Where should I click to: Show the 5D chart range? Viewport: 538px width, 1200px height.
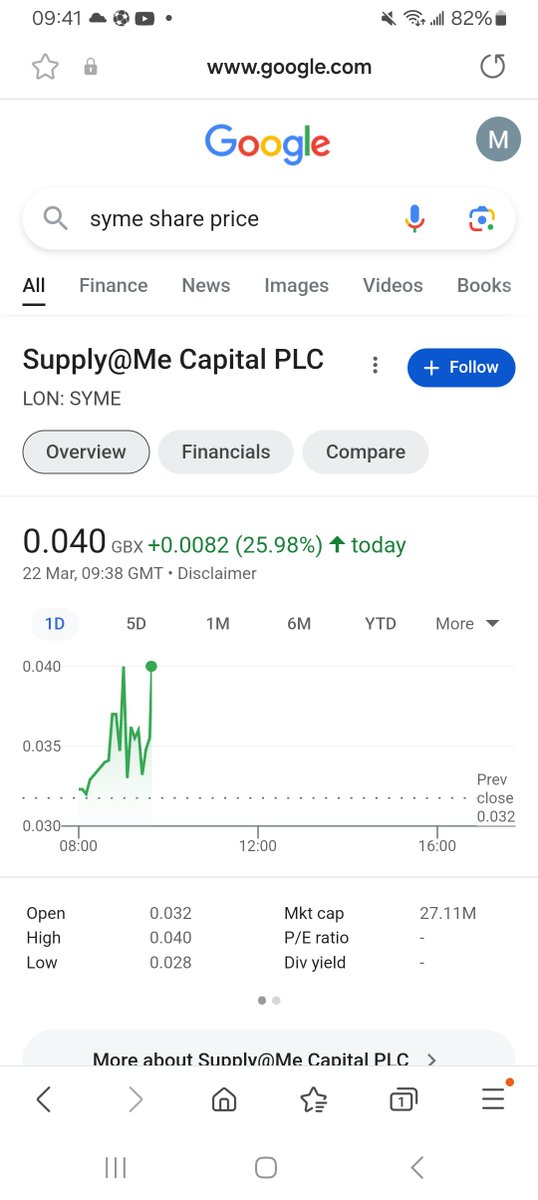pyautogui.click(x=136, y=623)
